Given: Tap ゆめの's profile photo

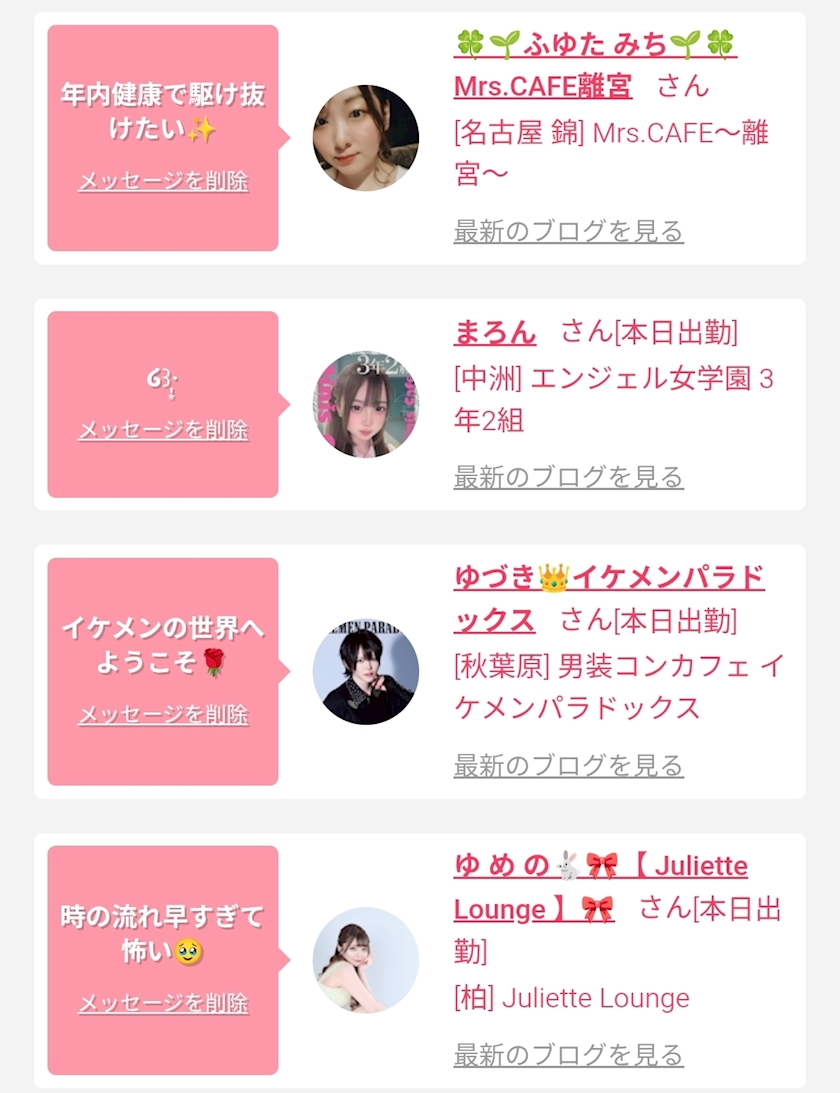Looking at the screenshot, I should pos(365,960).
